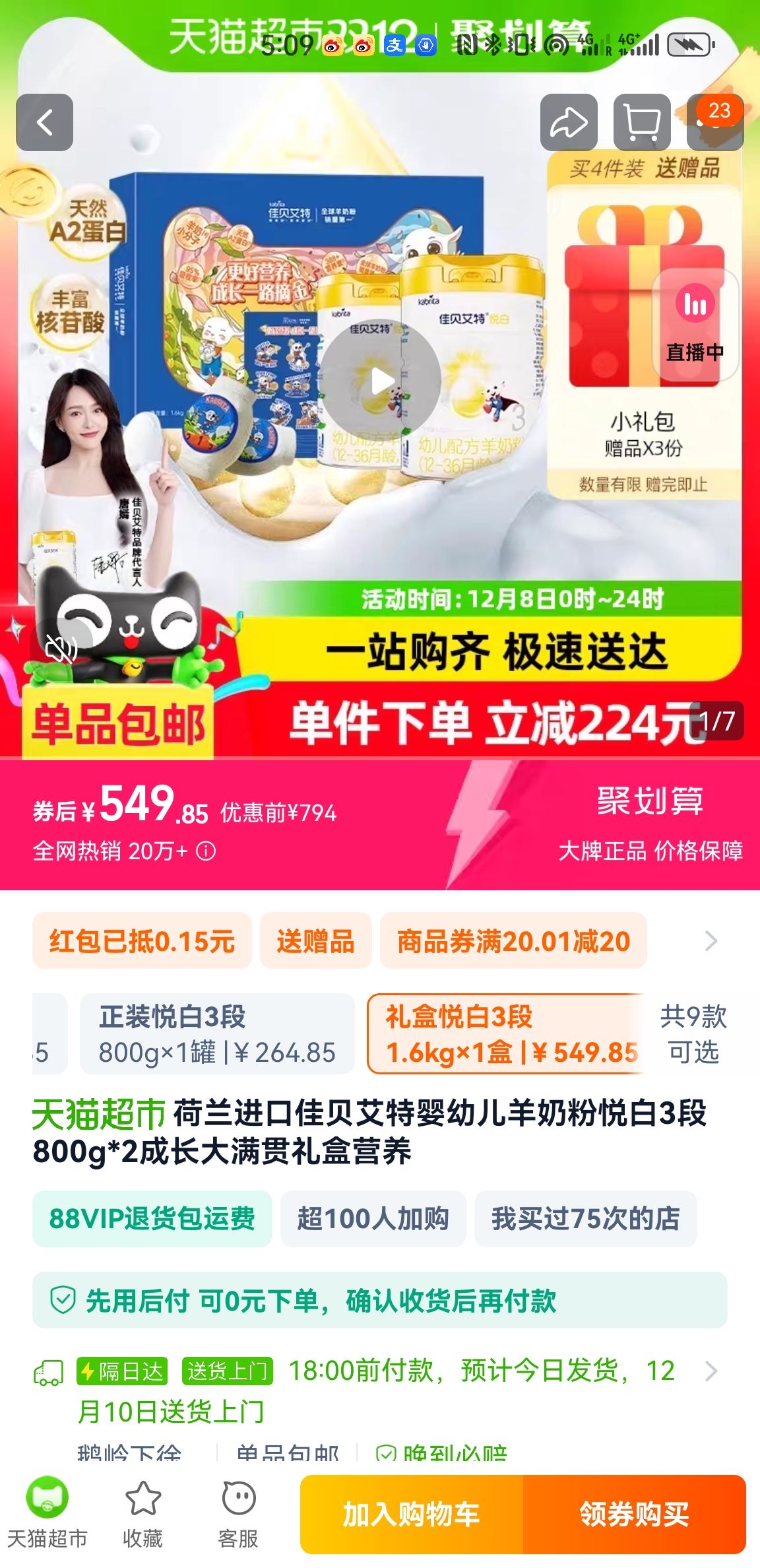Tap the 88VIP退货包运费 tag

(x=152, y=1218)
